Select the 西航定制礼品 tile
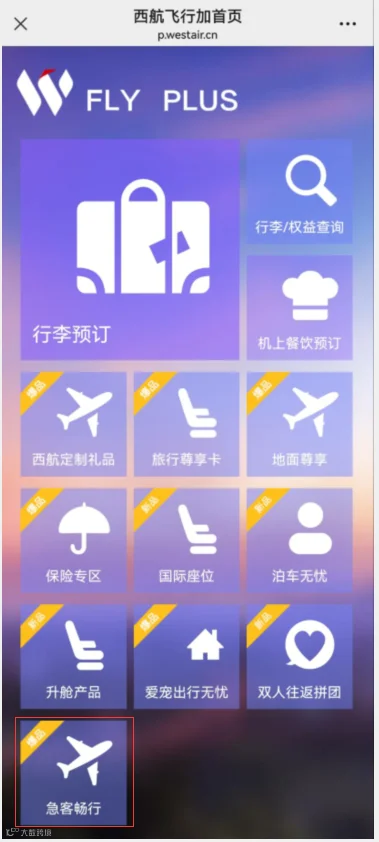This screenshot has height=842, width=379. [74, 424]
